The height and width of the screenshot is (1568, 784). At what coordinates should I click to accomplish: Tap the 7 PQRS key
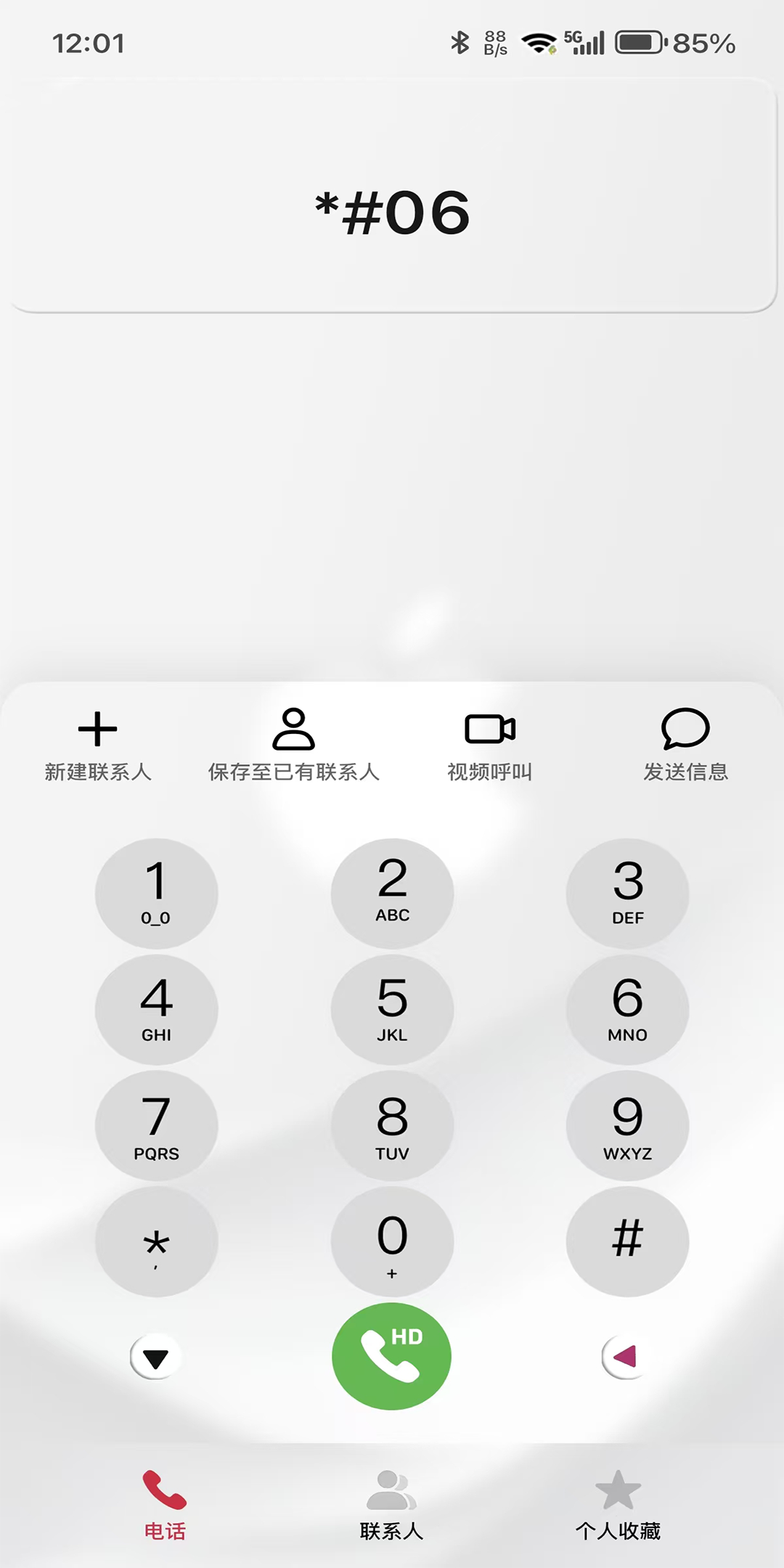pos(156,1125)
